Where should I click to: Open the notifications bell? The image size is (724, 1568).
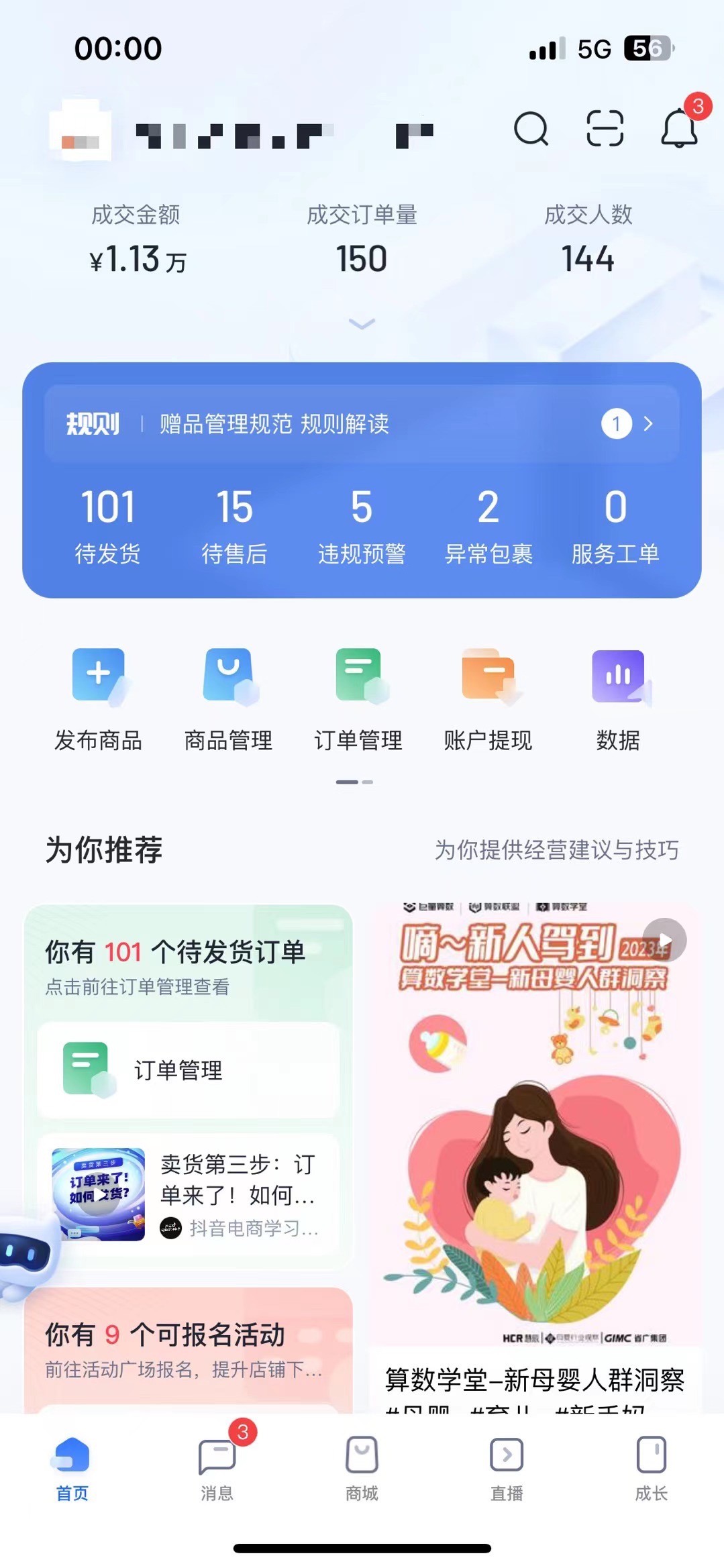pos(679,129)
